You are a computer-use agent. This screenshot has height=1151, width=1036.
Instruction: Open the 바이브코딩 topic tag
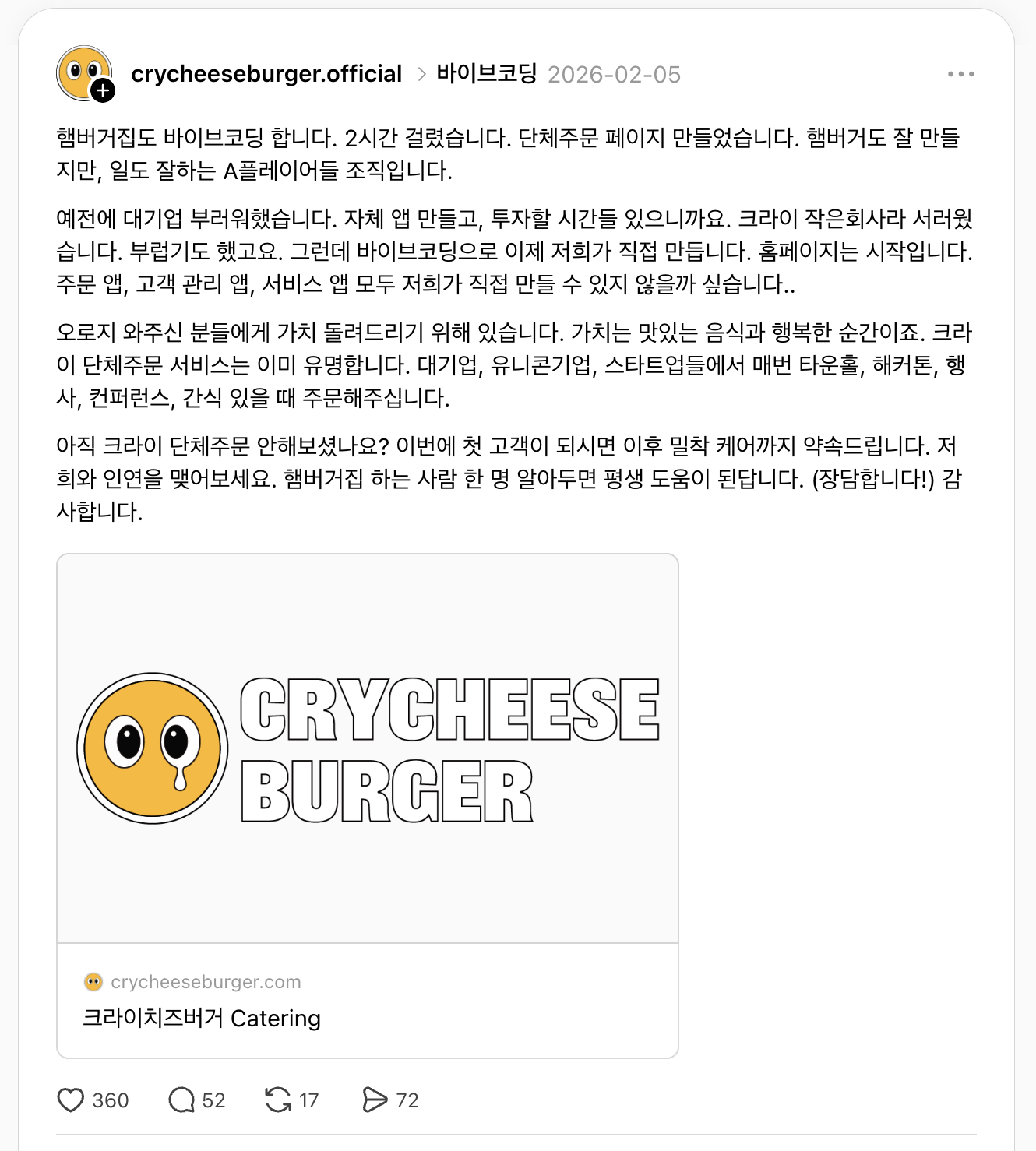point(487,74)
